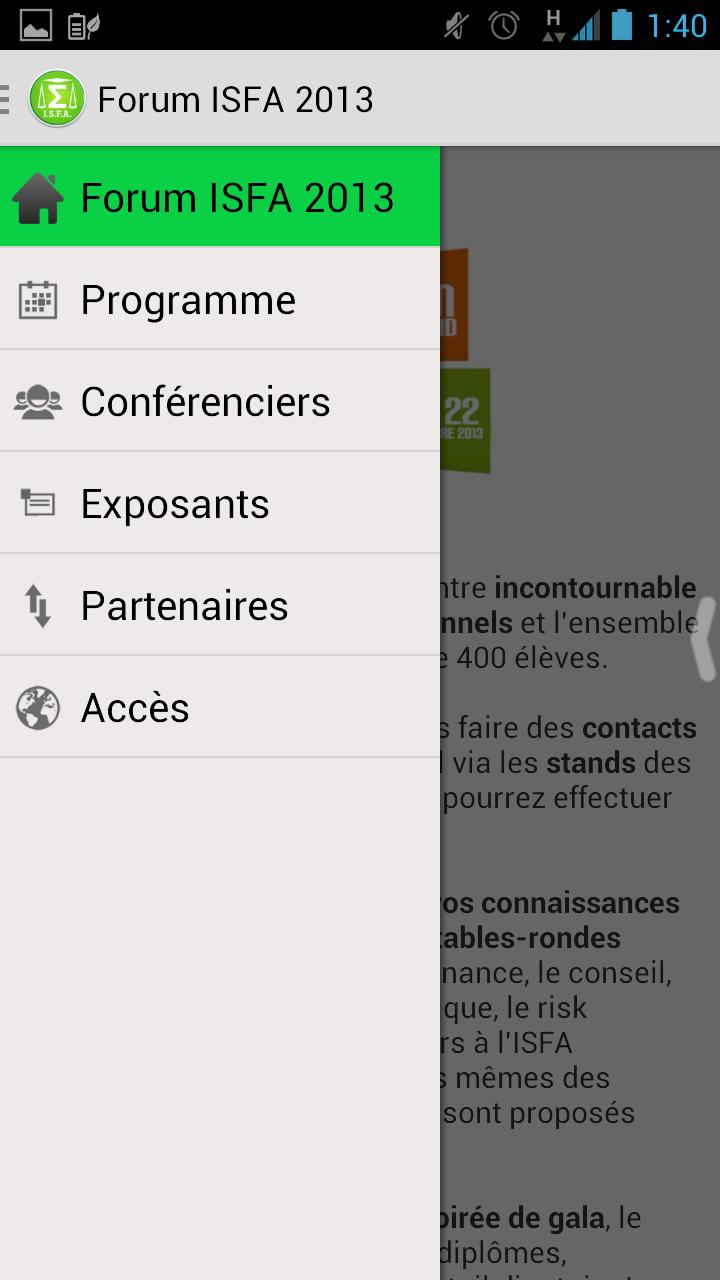Image resolution: width=720 pixels, height=1280 pixels.
Task: Show the Partenaires page
Action: (x=220, y=606)
